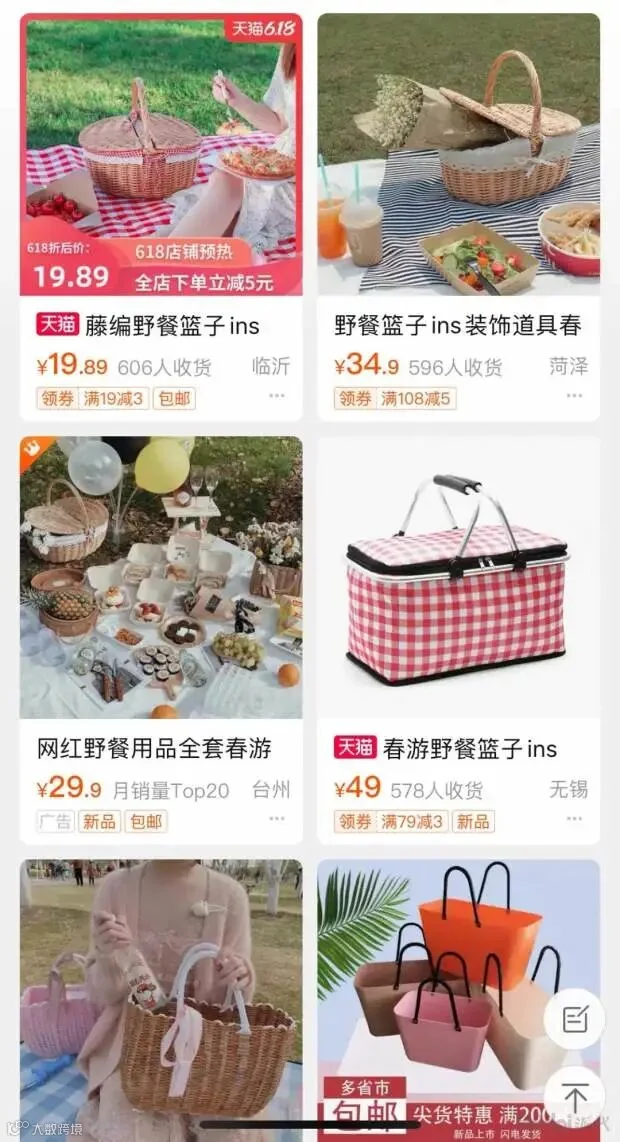Open more options on the ¥49 item

[575, 819]
